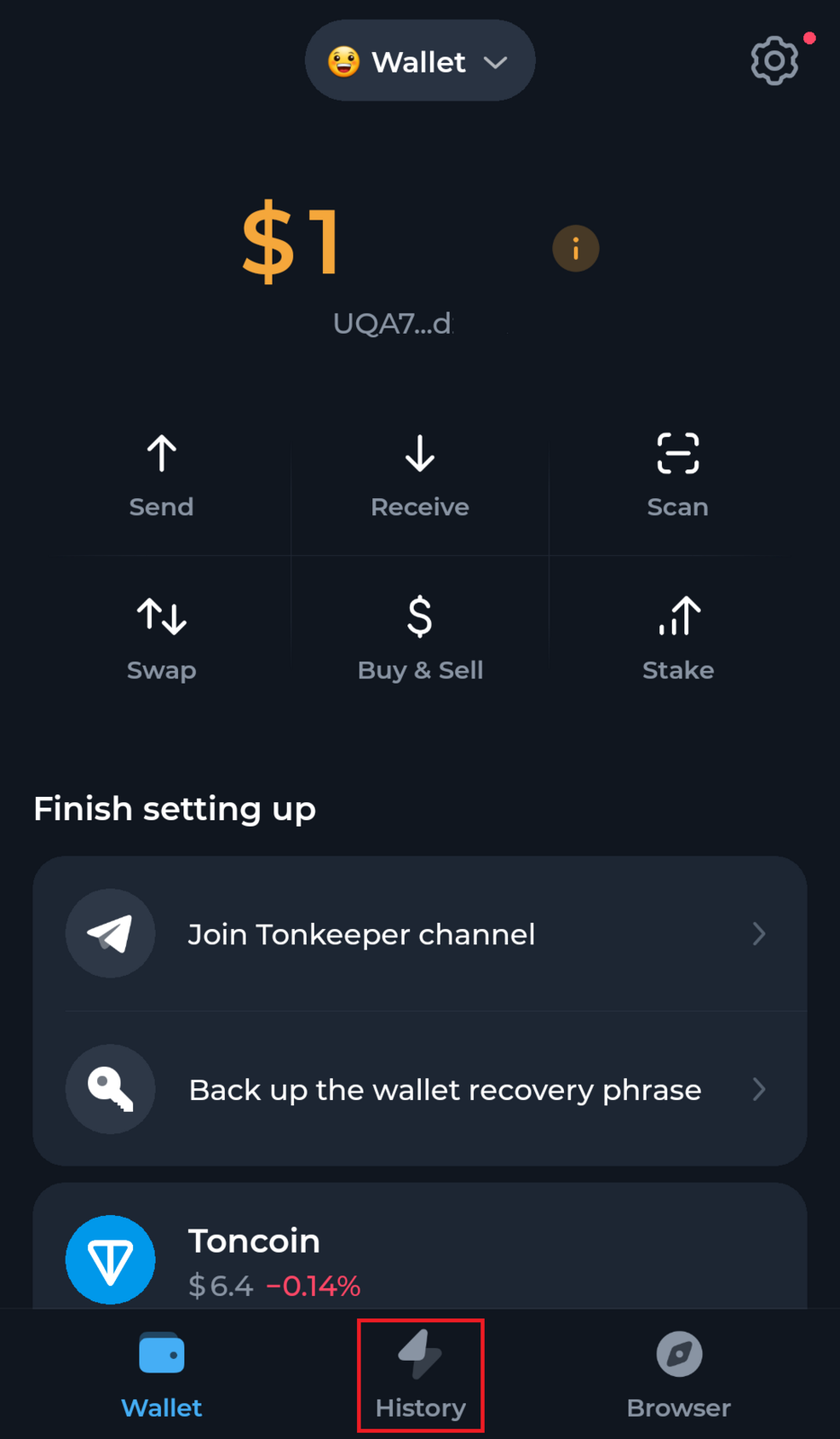Viewport: 840px width, 1439px height.
Task: Select Buy & Sell
Action: pos(420,639)
